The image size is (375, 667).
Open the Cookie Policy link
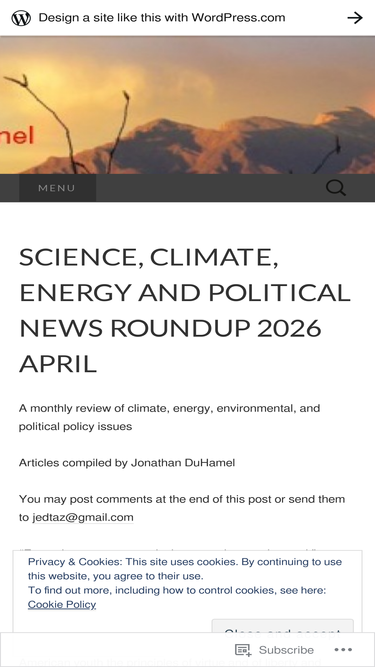pyautogui.click(x=62, y=604)
